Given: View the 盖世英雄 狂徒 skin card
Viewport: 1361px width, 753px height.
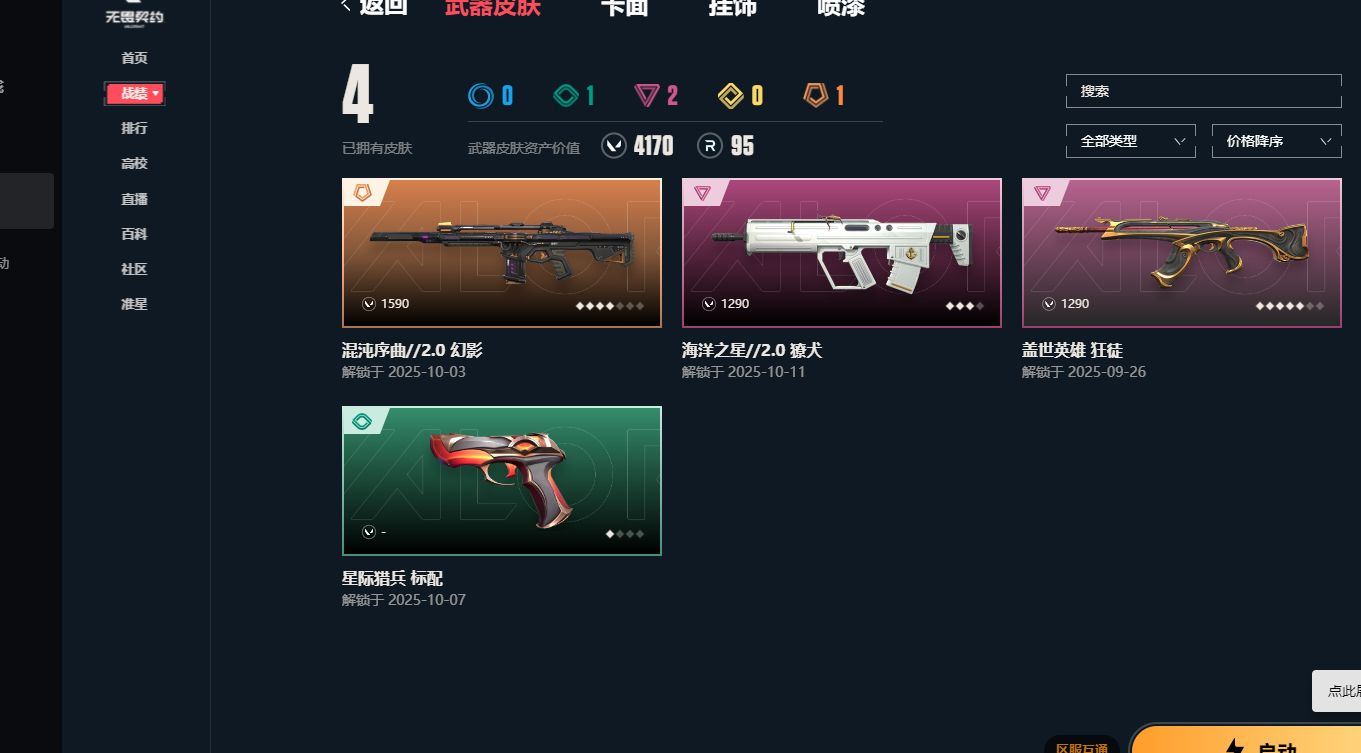Looking at the screenshot, I should [1181, 253].
